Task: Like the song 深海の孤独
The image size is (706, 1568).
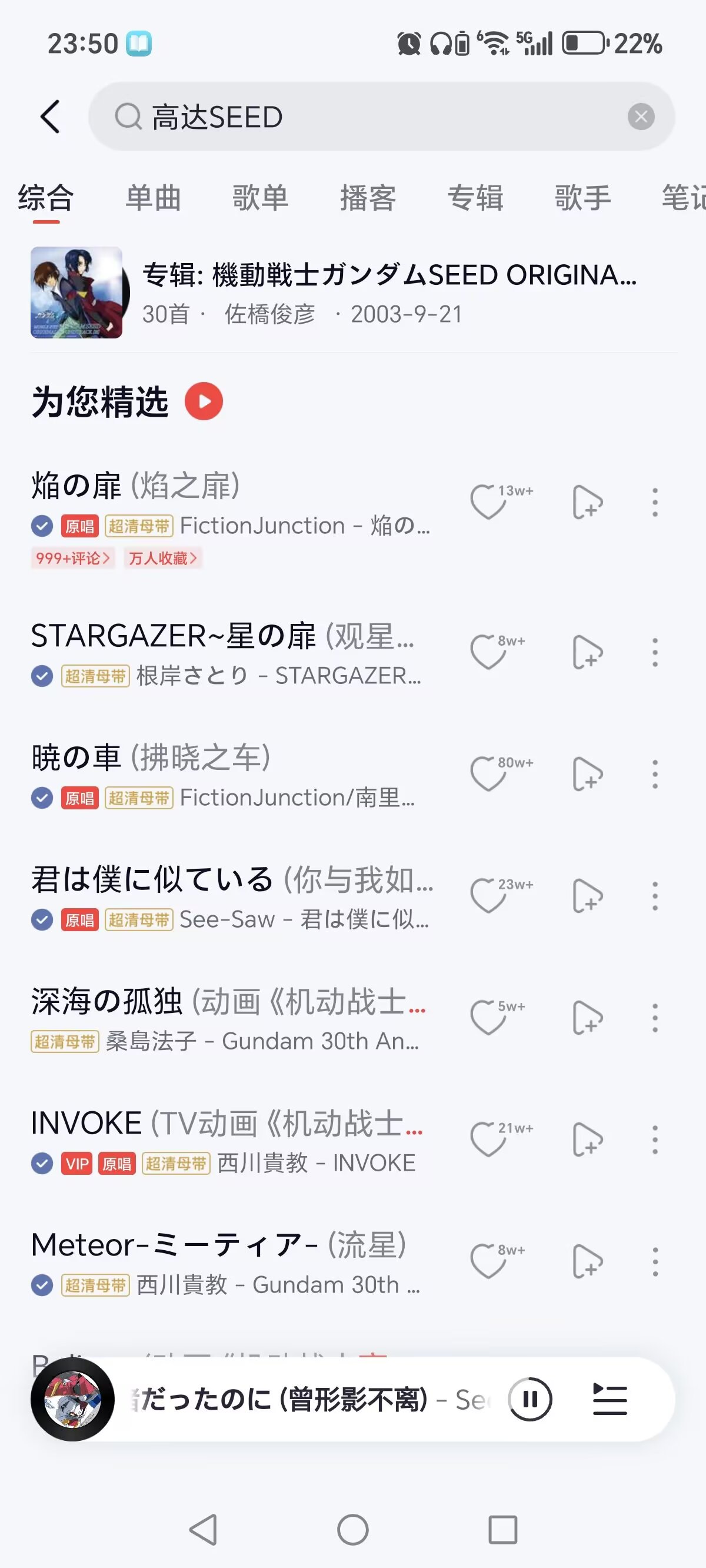Action: coord(489,1018)
